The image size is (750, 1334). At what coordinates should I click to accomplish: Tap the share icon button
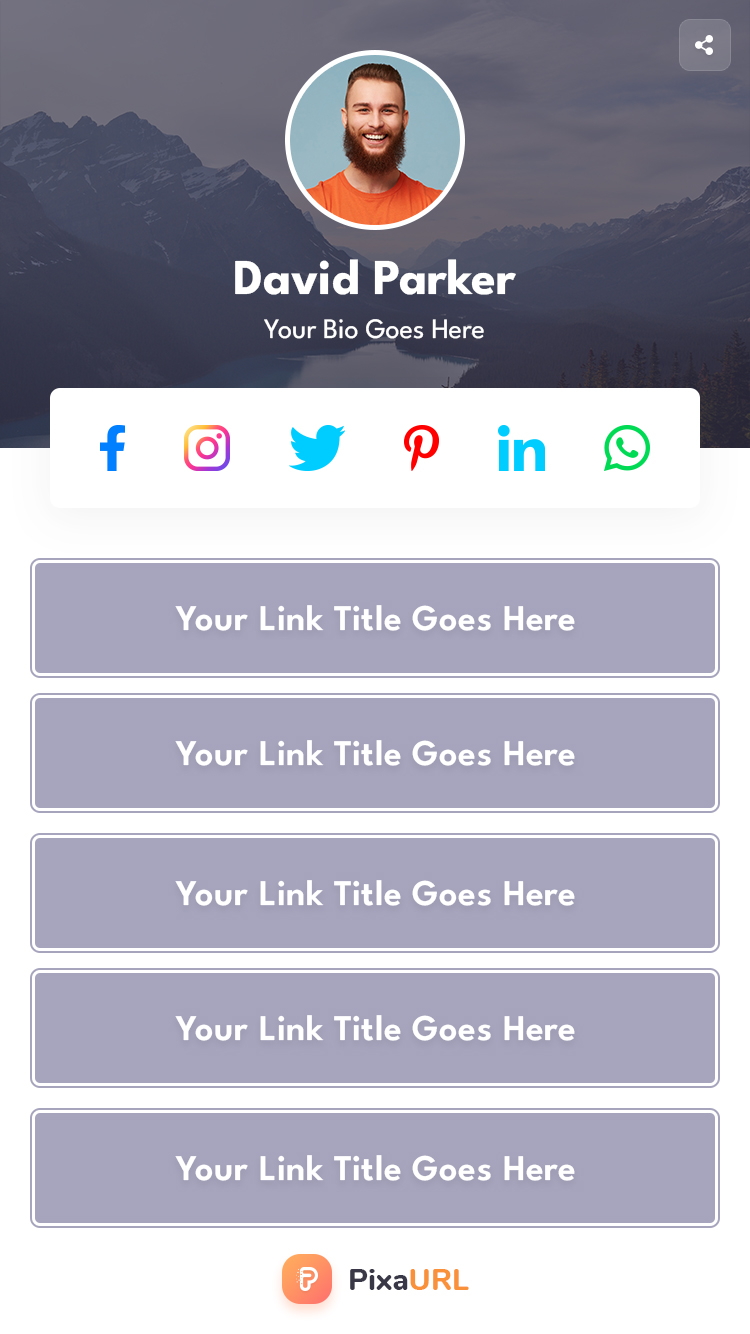(x=704, y=45)
